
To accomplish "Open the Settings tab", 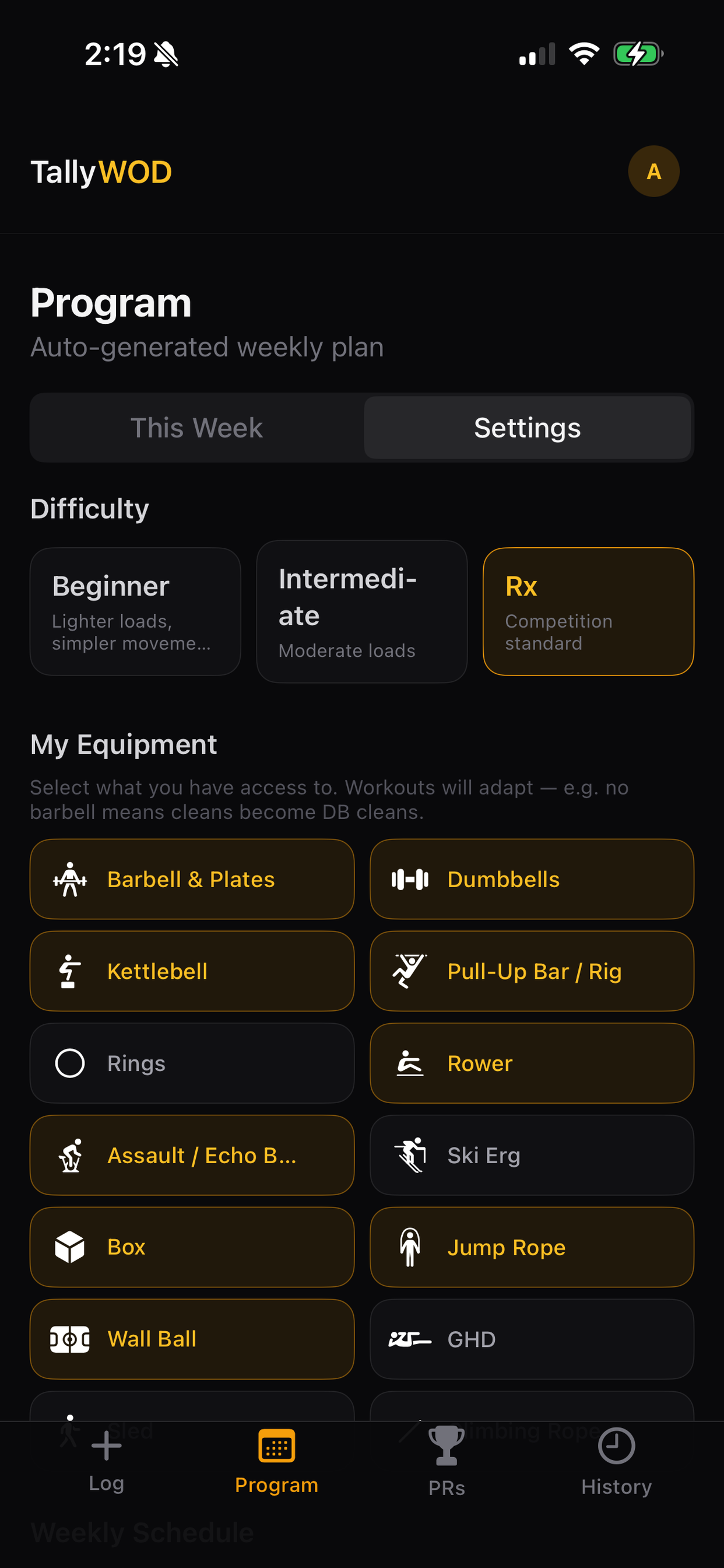I will tap(527, 428).
